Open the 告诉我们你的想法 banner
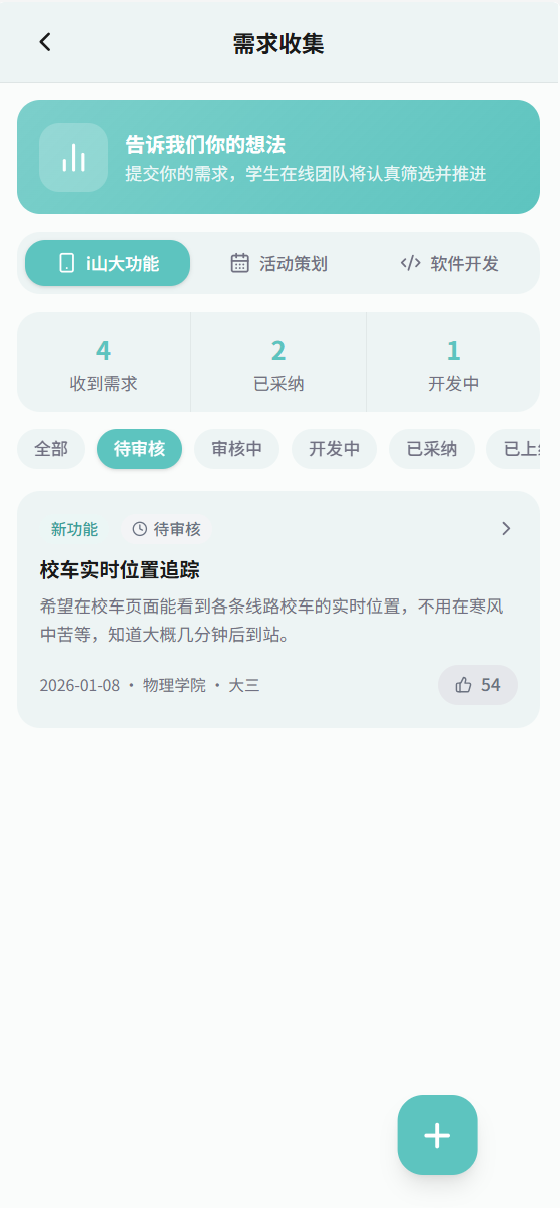560x1208 pixels. (278, 157)
